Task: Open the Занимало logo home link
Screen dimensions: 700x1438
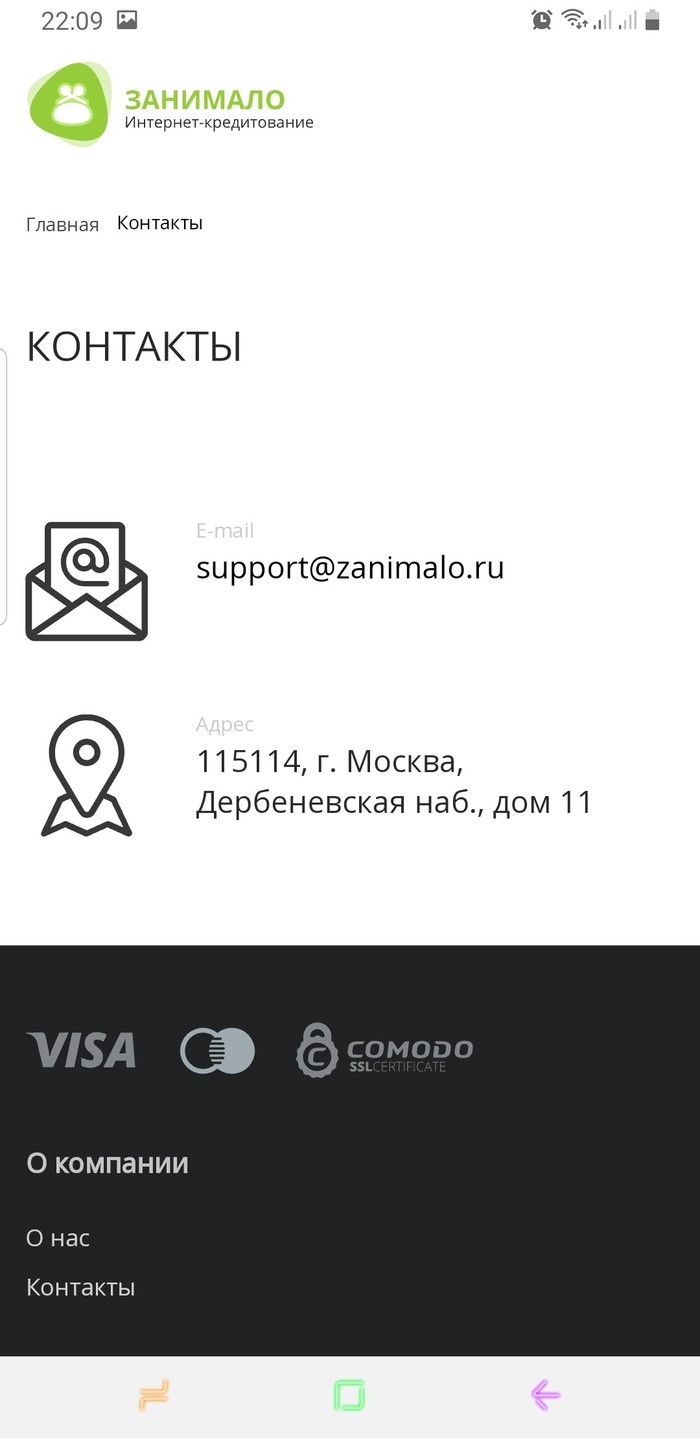Action: click(170, 105)
